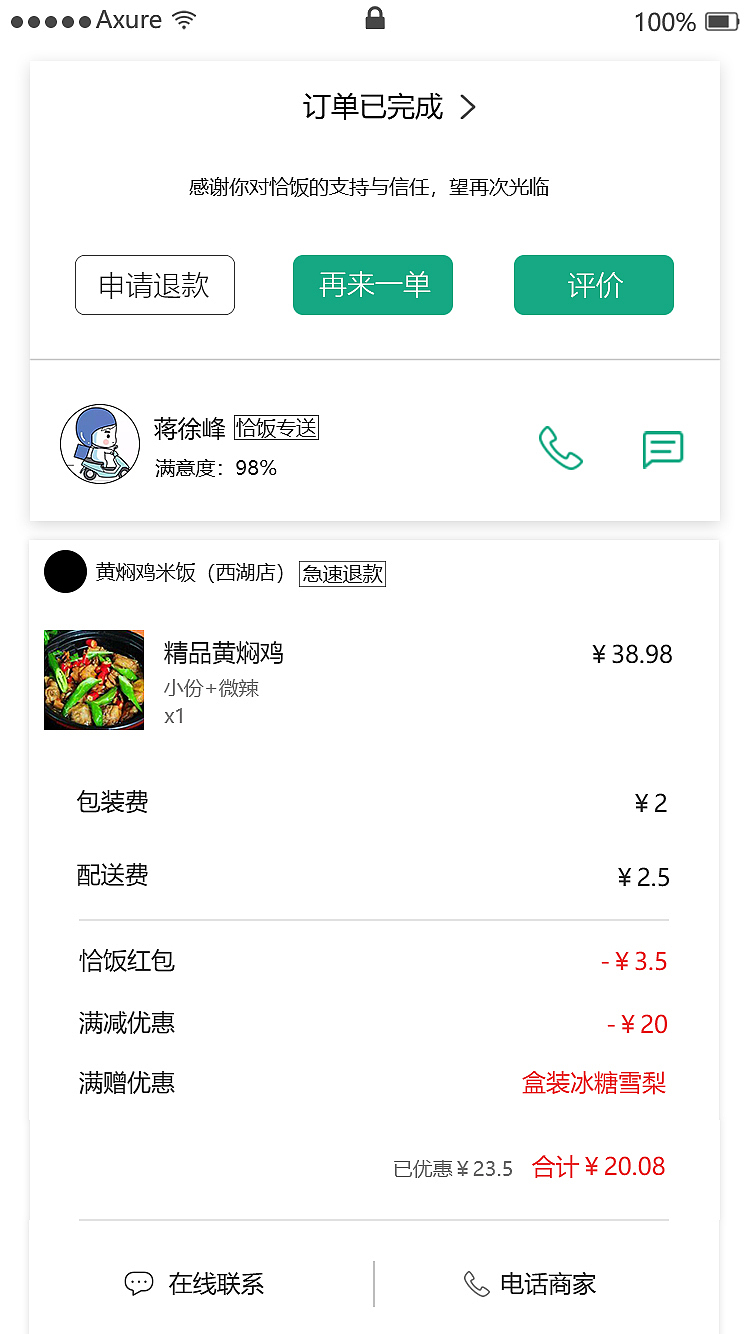Tap the phone icon to call rider 蒋徐峰
Image resolution: width=750 pixels, height=1334 pixels.
click(x=561, y=449)
